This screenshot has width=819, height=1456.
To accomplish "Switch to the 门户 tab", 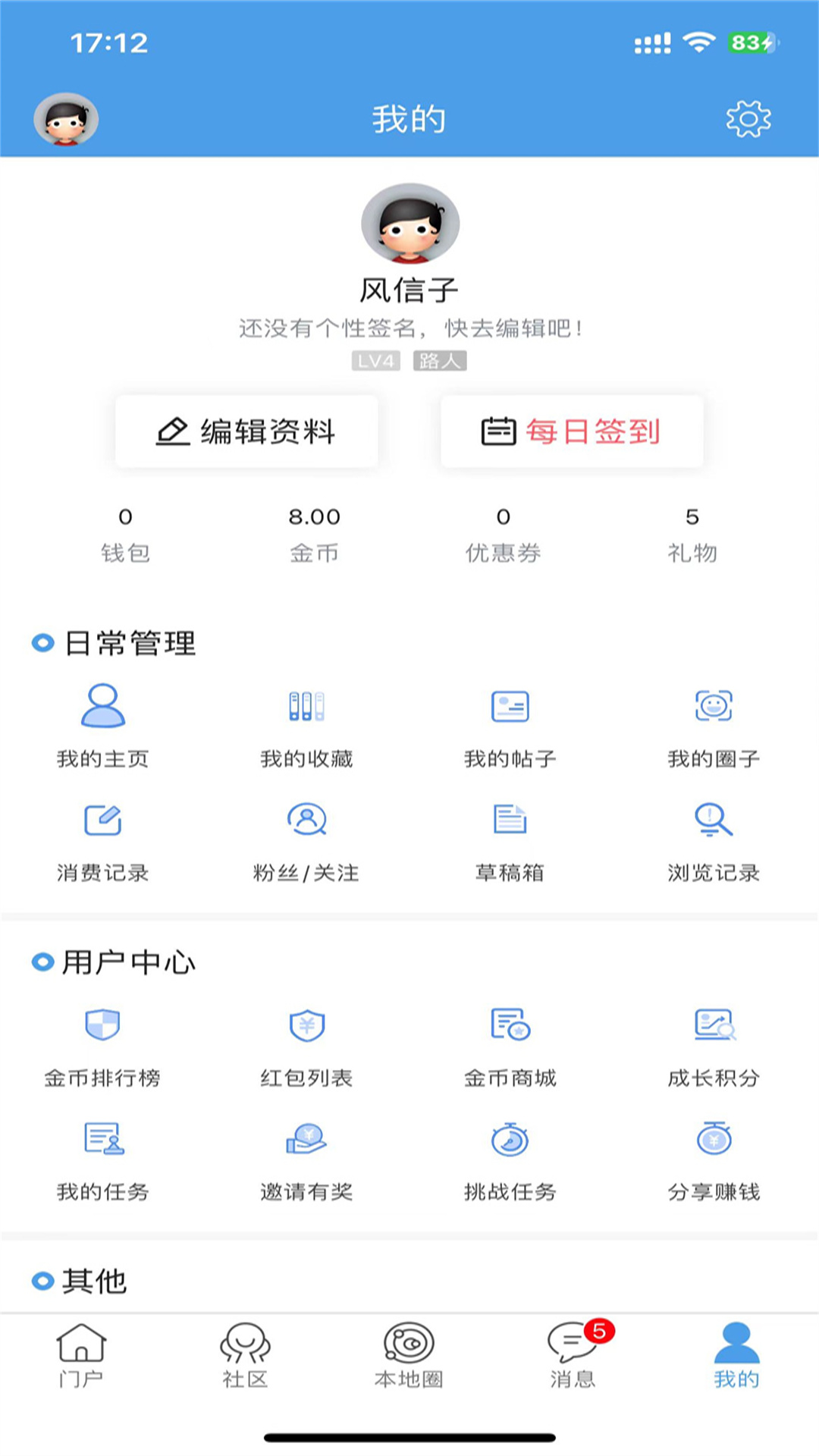I will point(81,1355).
